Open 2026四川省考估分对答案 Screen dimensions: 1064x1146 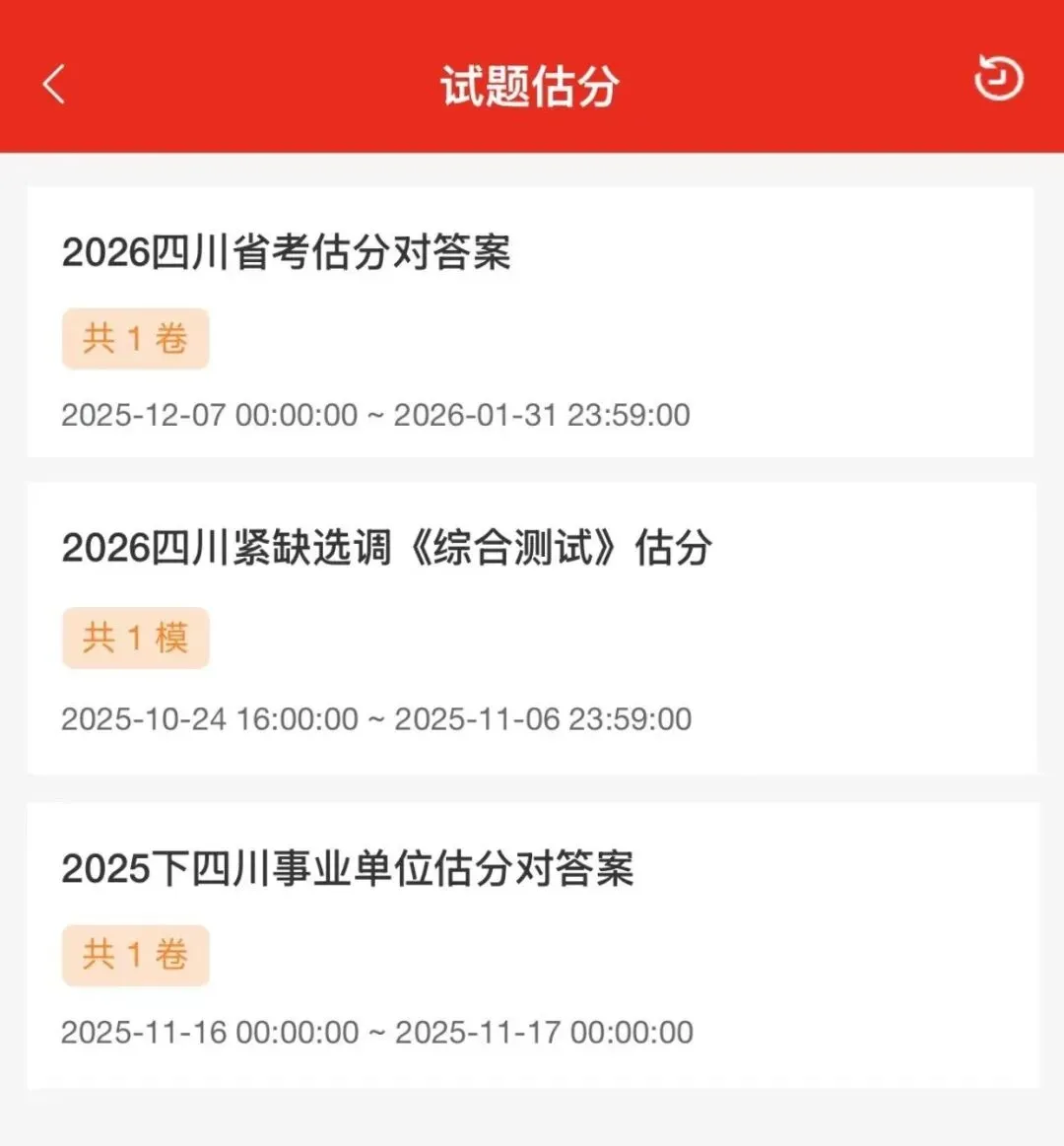[x=286, y=253]
